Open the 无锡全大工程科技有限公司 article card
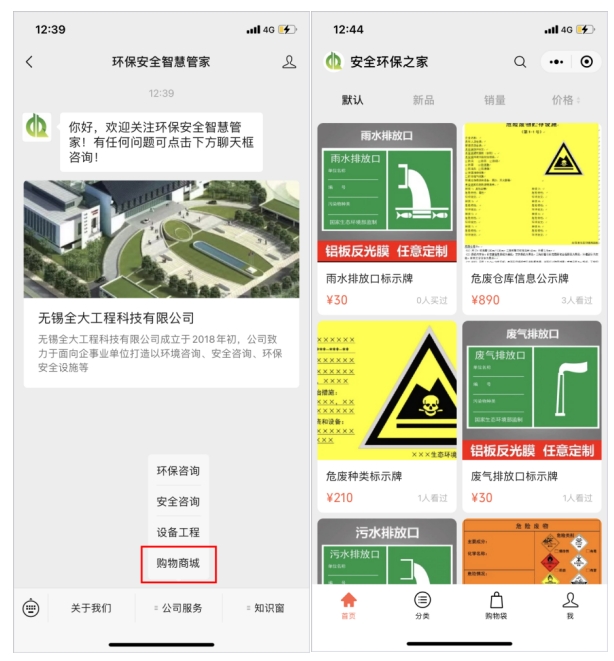The image size is (614, 661). coord(161,283)
